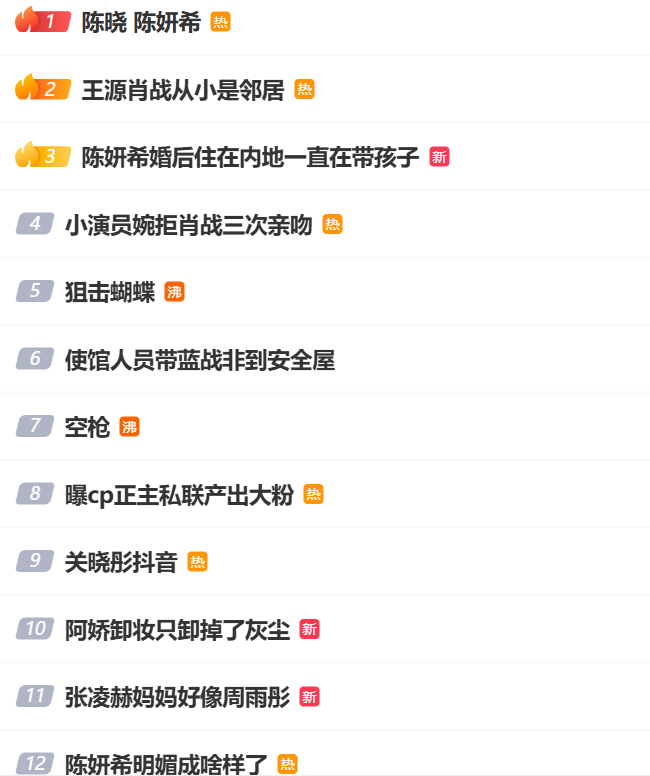
Task: View 陈妍希婚后住在内地一直在带孩子 topic
Action: click(x=250, y=157)
